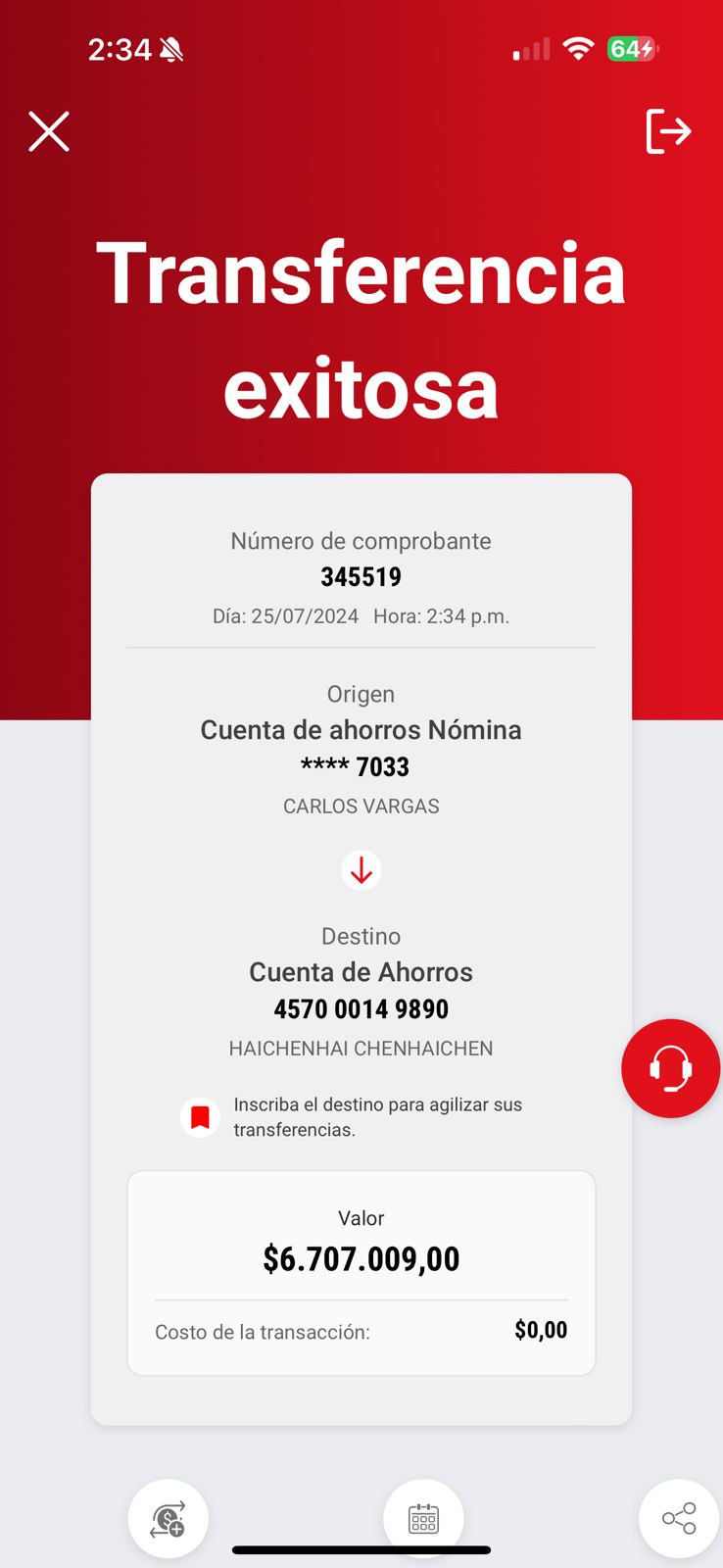Open the headset support chat button
This screenshot has height=1568, width=723.
(x=671, y=1068)
